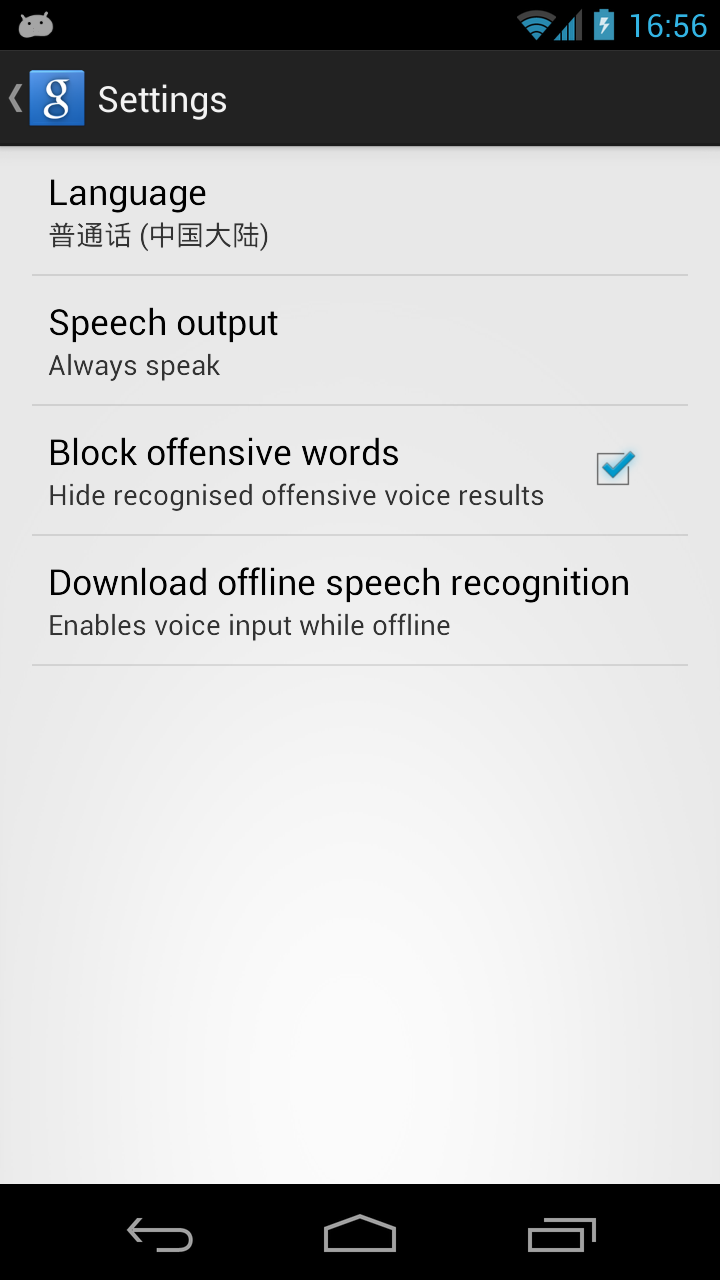720x1280 pixels.
Task: Open Download offline speech recognition
Action: point(360,601)
